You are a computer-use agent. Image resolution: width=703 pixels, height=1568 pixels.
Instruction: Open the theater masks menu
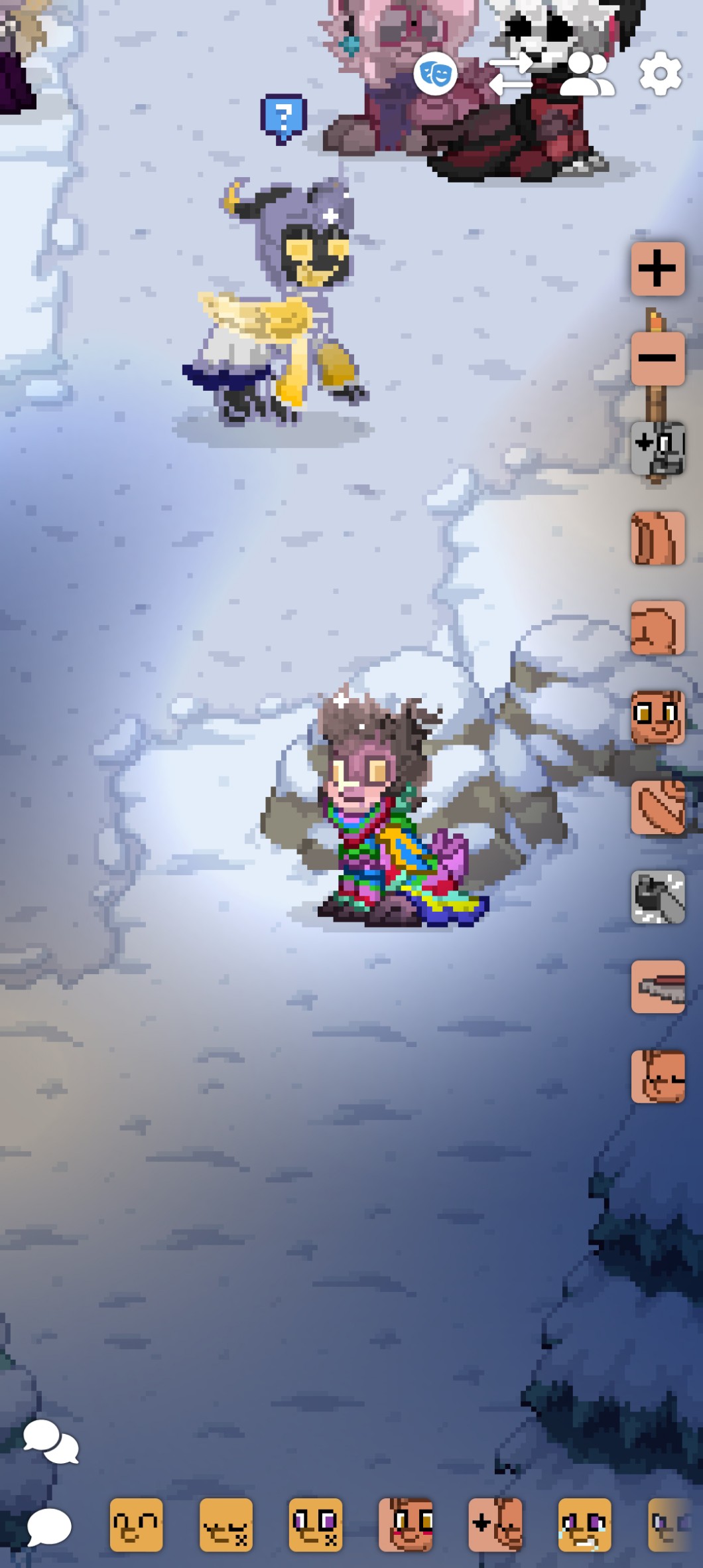pyautogui.click(x=435, y=74)
